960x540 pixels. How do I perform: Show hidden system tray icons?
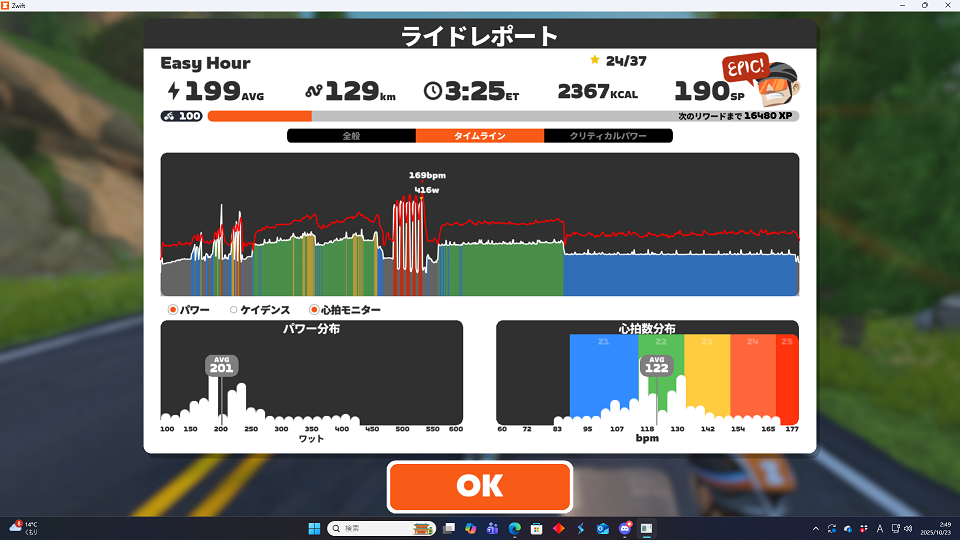(x=816, y=528)
